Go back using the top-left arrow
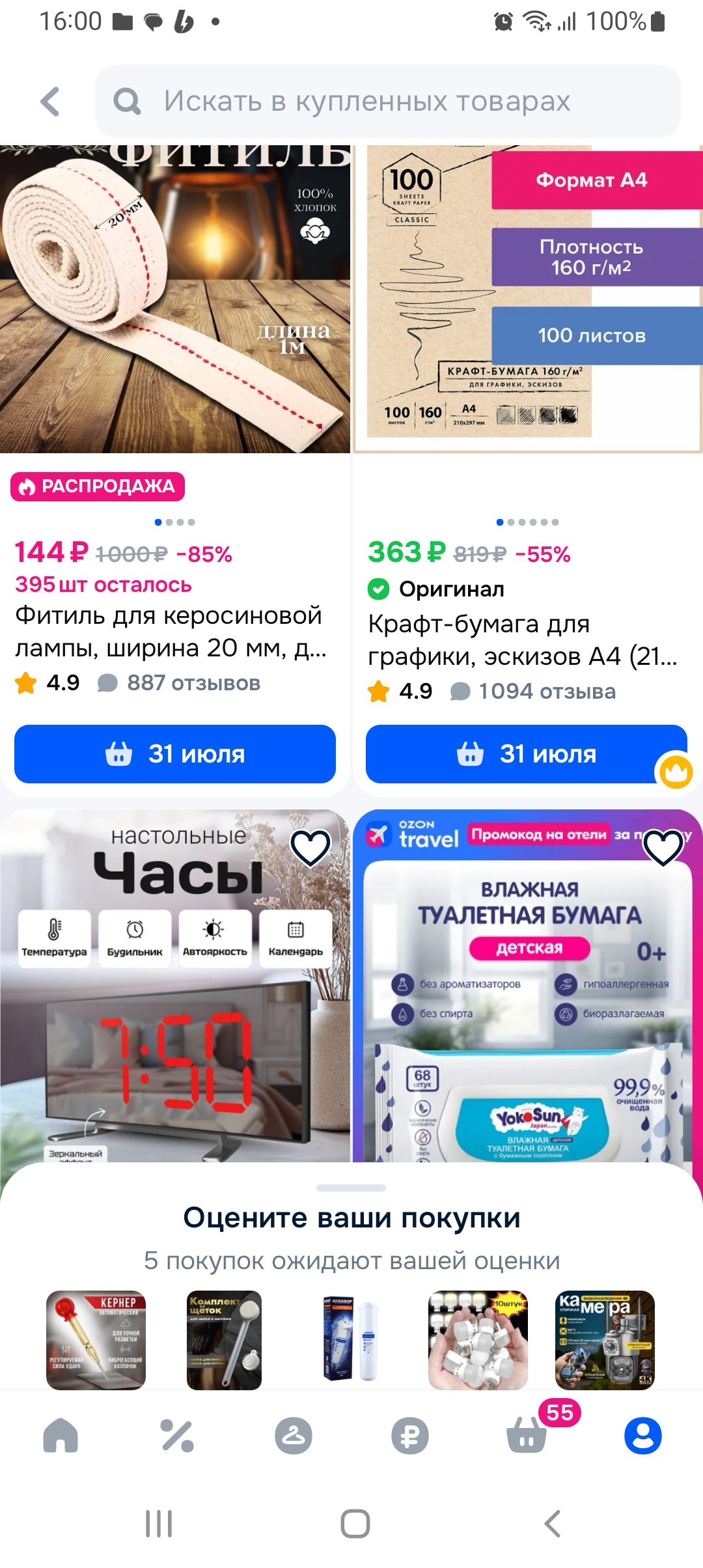The image size is (703, 1568). [x=50, y=102]
